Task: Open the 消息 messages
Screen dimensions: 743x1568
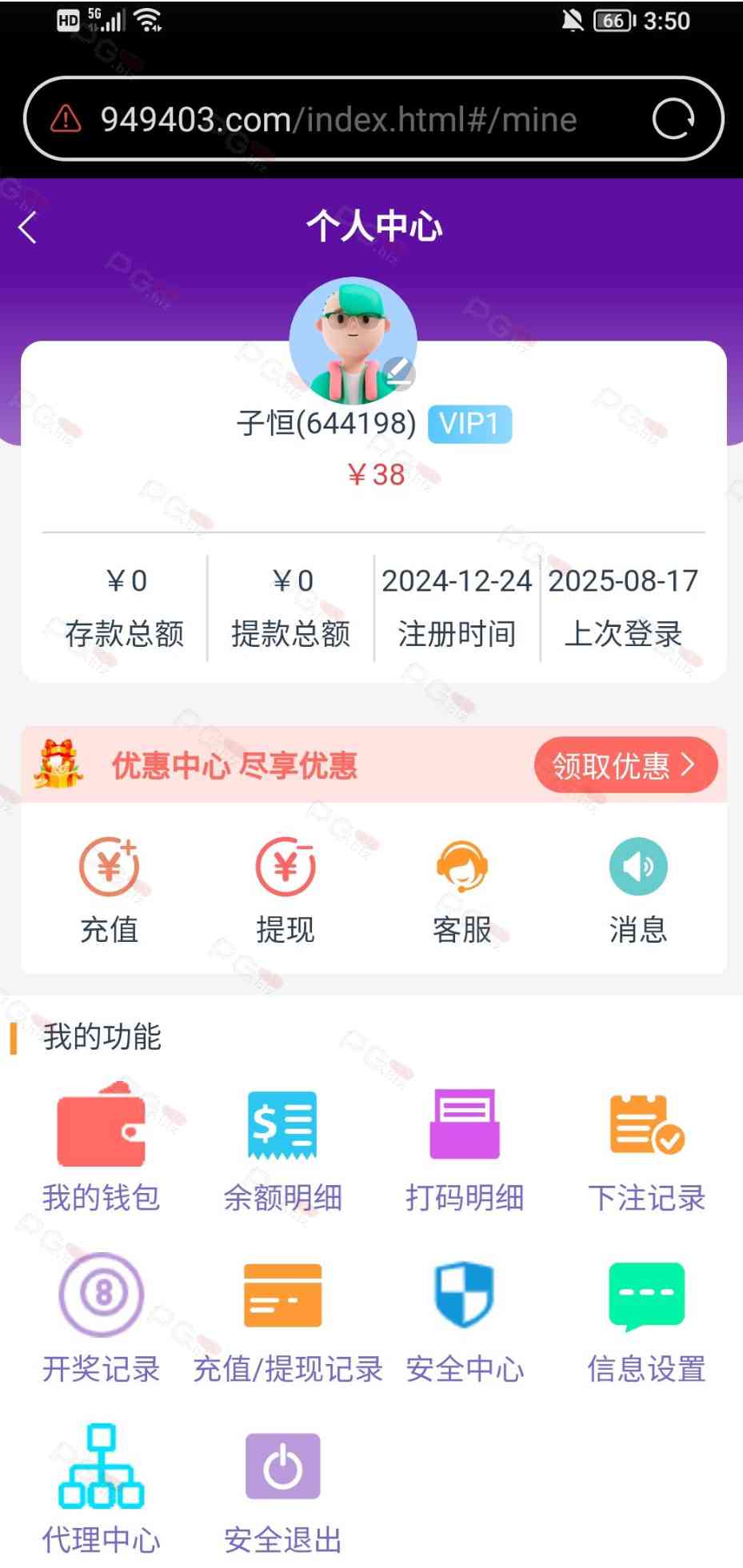Action: pyautogui.click(x=637, y=889)
